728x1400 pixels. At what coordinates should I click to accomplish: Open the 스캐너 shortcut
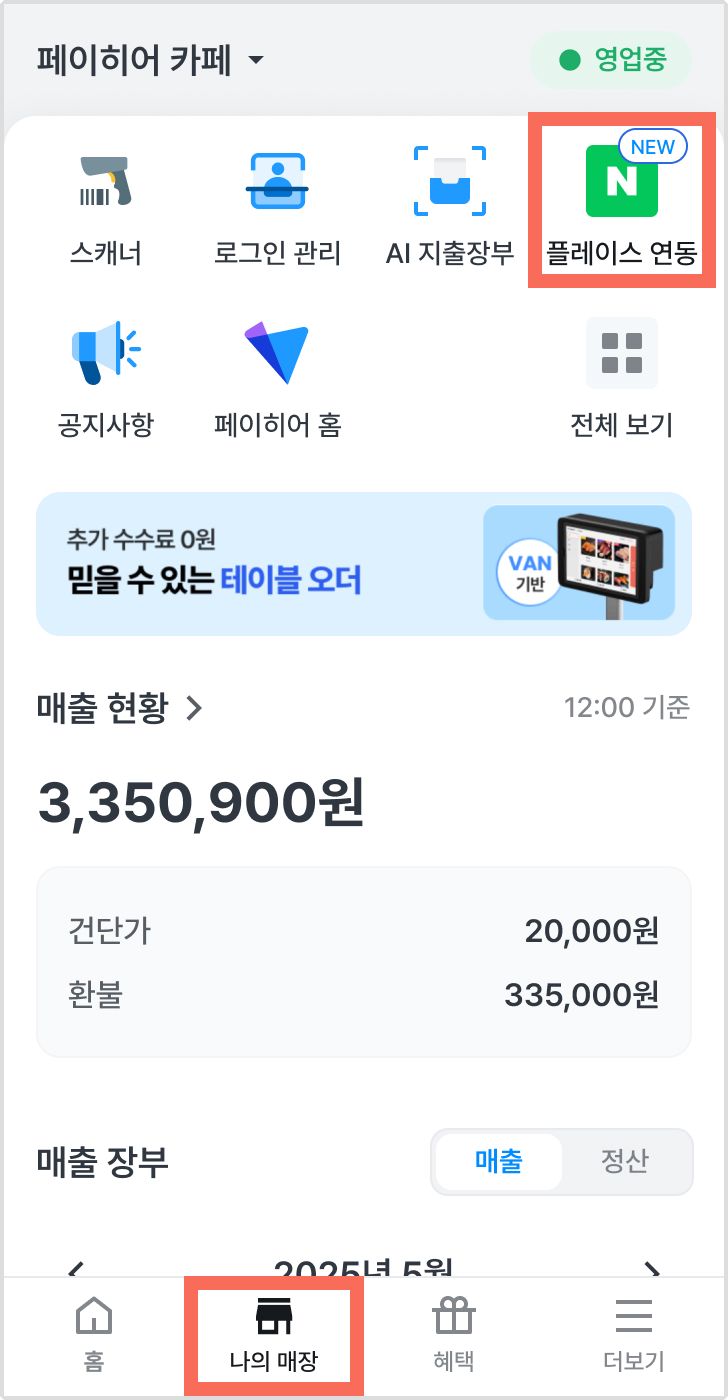click(x=105, y=205)
